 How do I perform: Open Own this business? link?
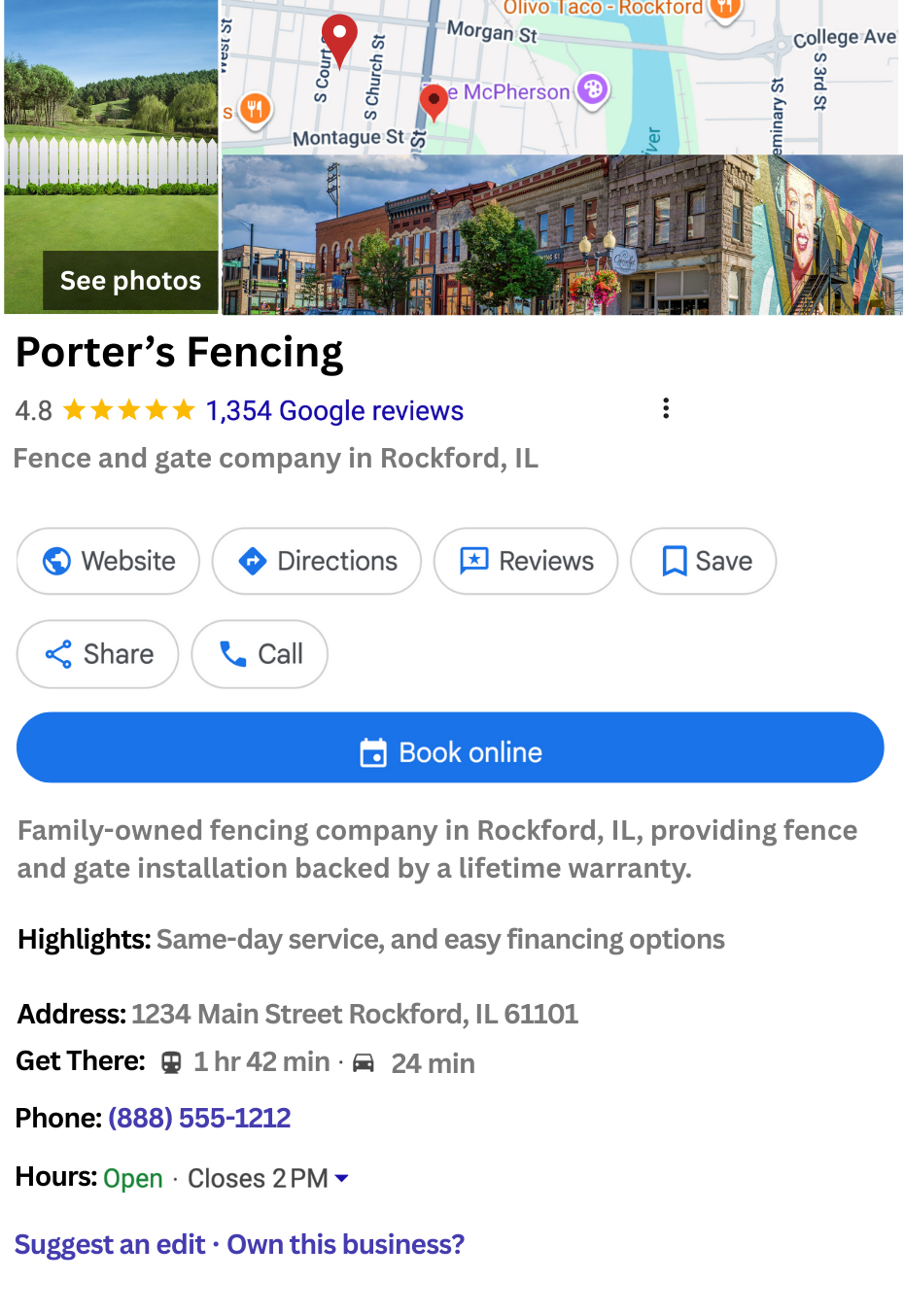pyautogui.click(x=345, y=1245)
